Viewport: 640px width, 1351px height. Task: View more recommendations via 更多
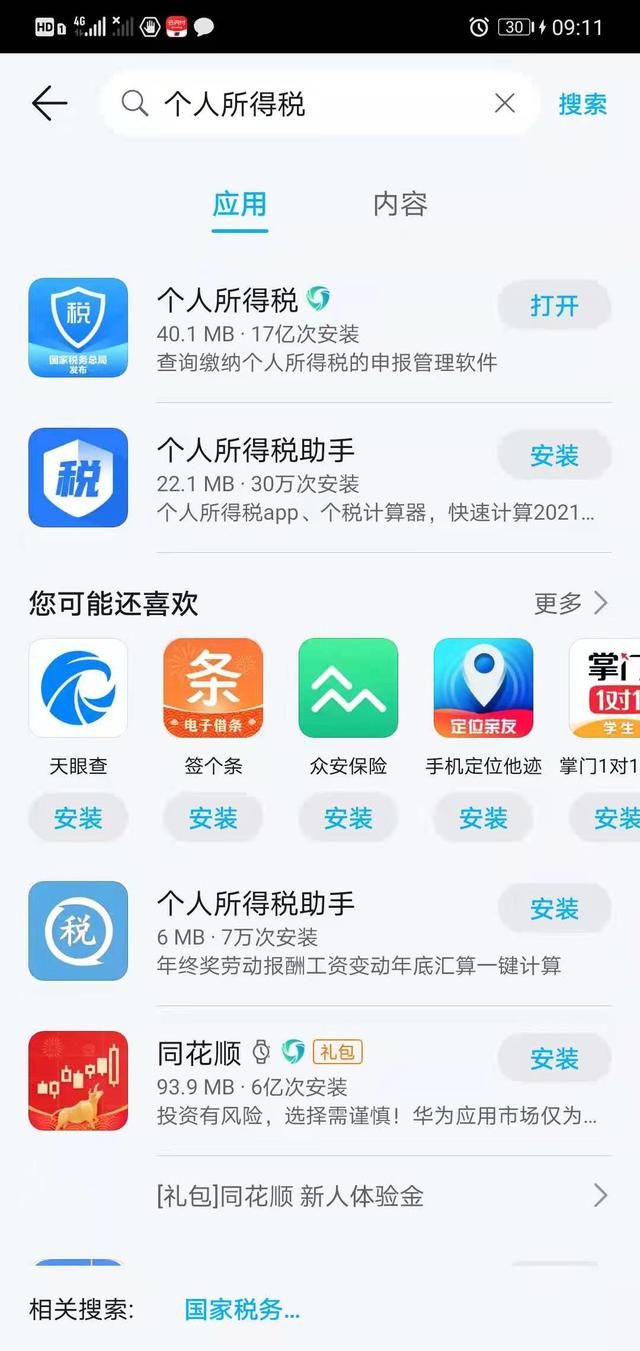click(570, 603)
